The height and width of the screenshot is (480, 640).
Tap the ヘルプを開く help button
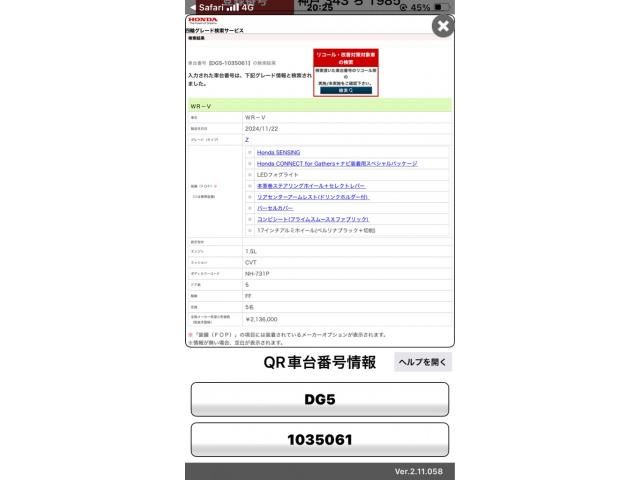click(422, 363)
